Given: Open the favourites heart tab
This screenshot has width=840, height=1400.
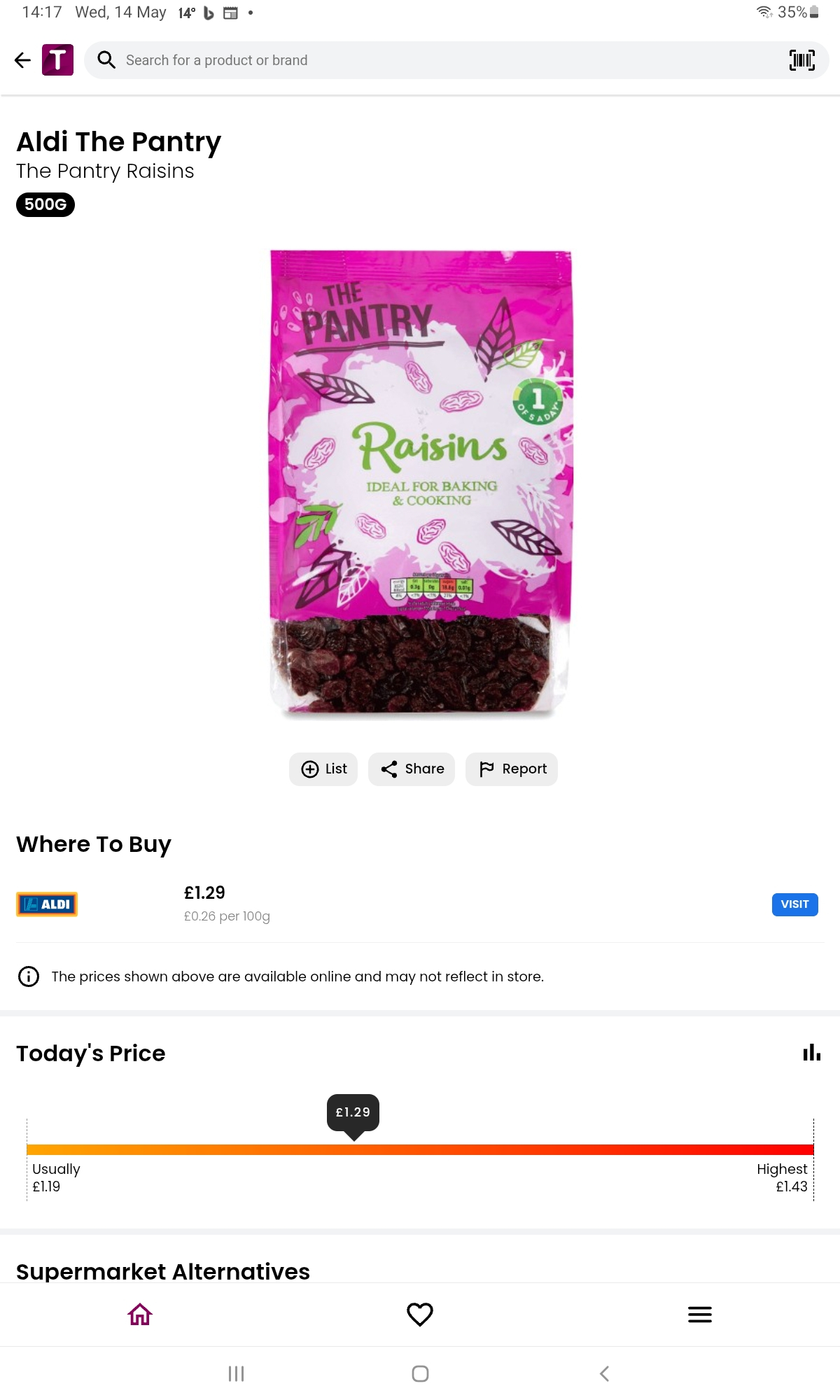Looking at the screenshot, I should [x=420, y=1314].
